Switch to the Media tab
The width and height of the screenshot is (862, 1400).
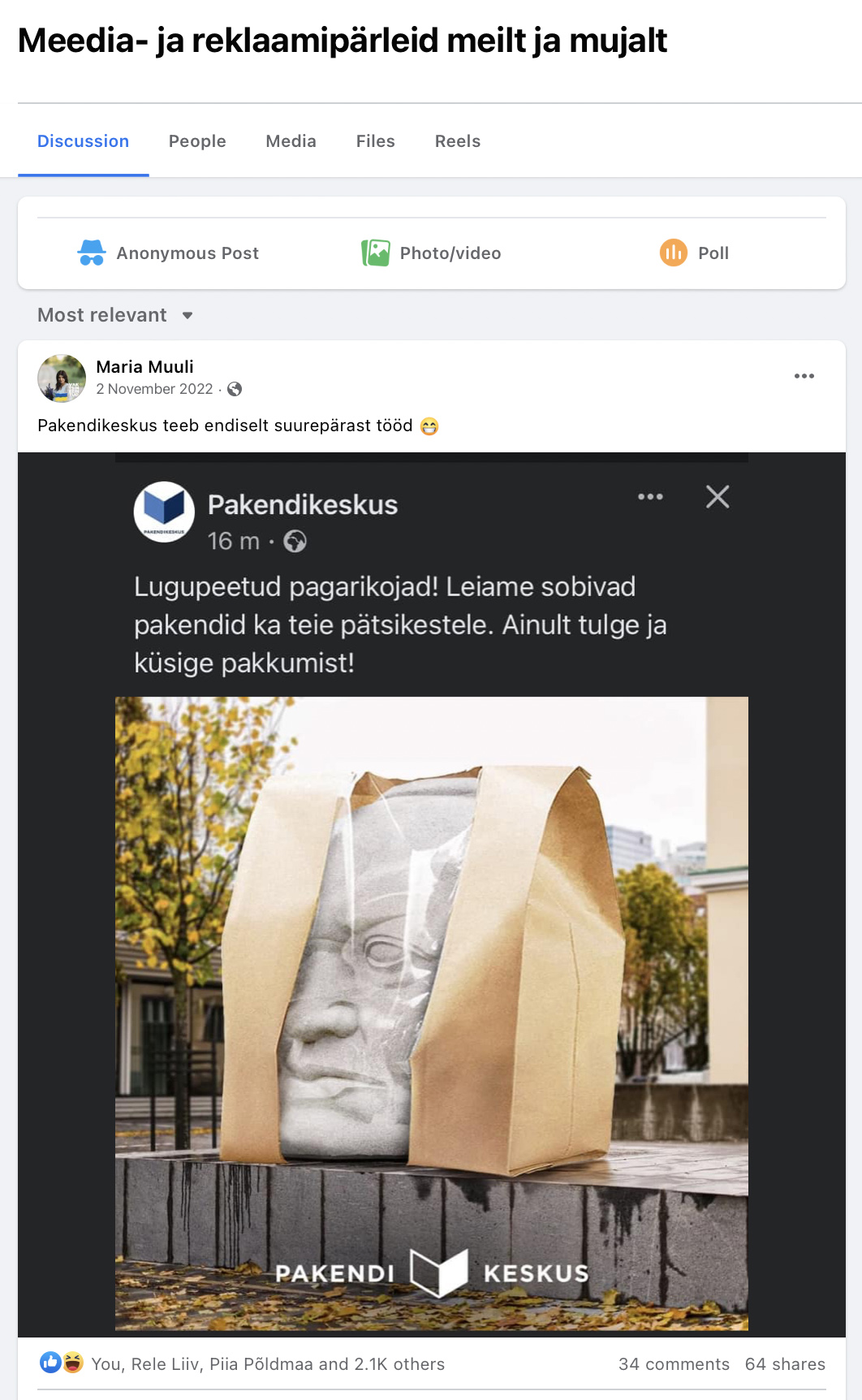click(291, 141)
